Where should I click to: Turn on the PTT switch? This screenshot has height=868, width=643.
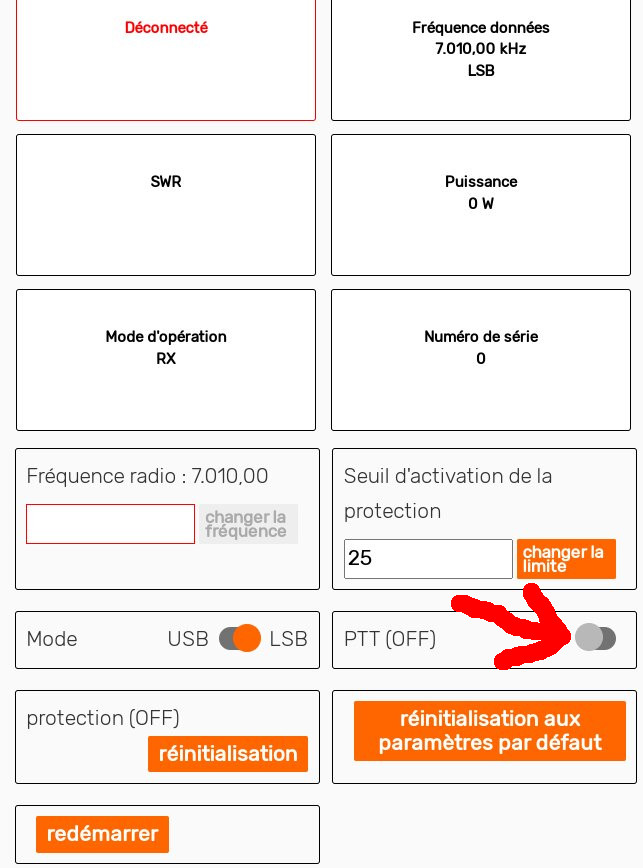596,638
